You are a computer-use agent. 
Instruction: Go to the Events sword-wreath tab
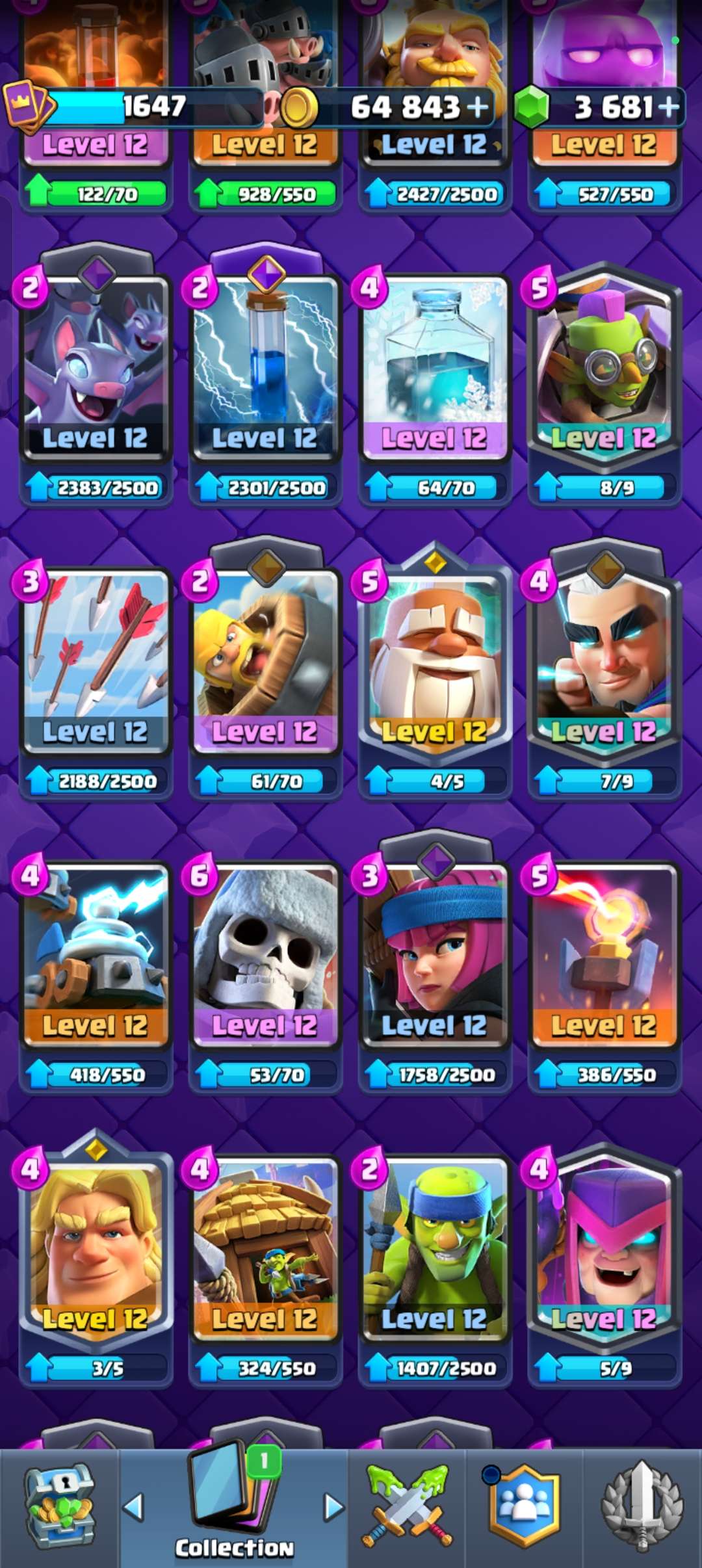[x=642, y=1507]
